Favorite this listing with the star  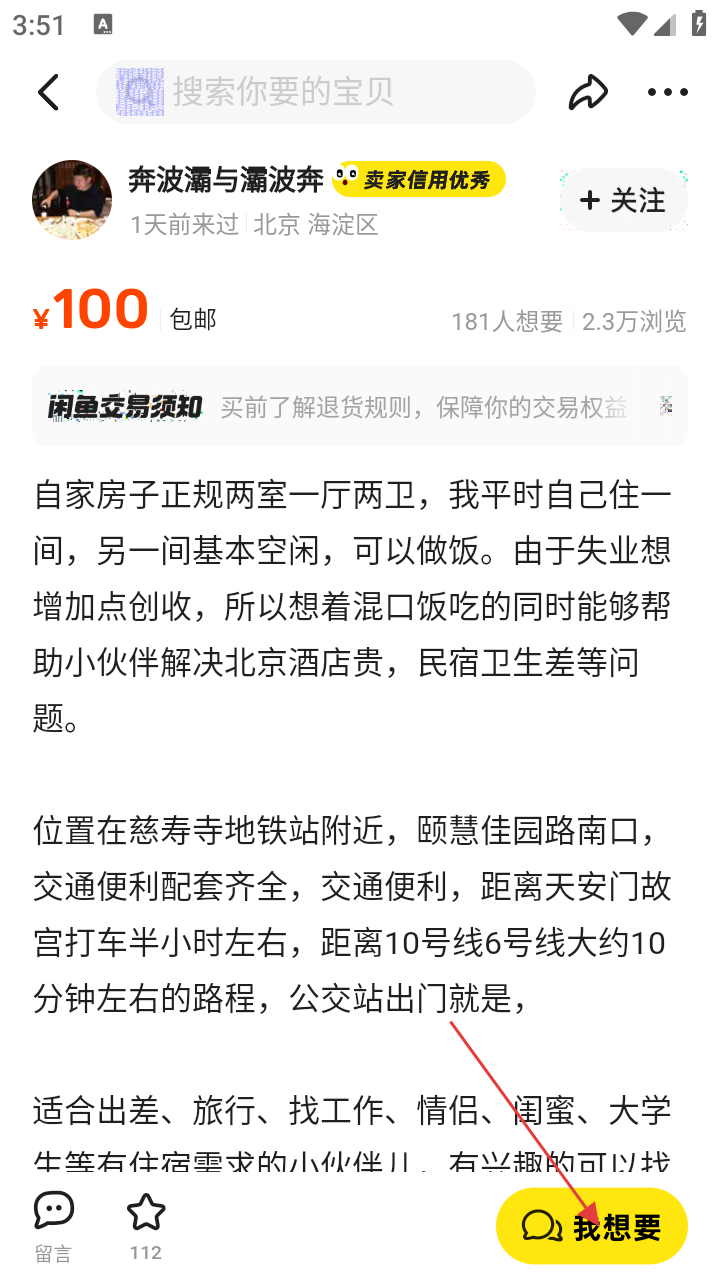146,1225
